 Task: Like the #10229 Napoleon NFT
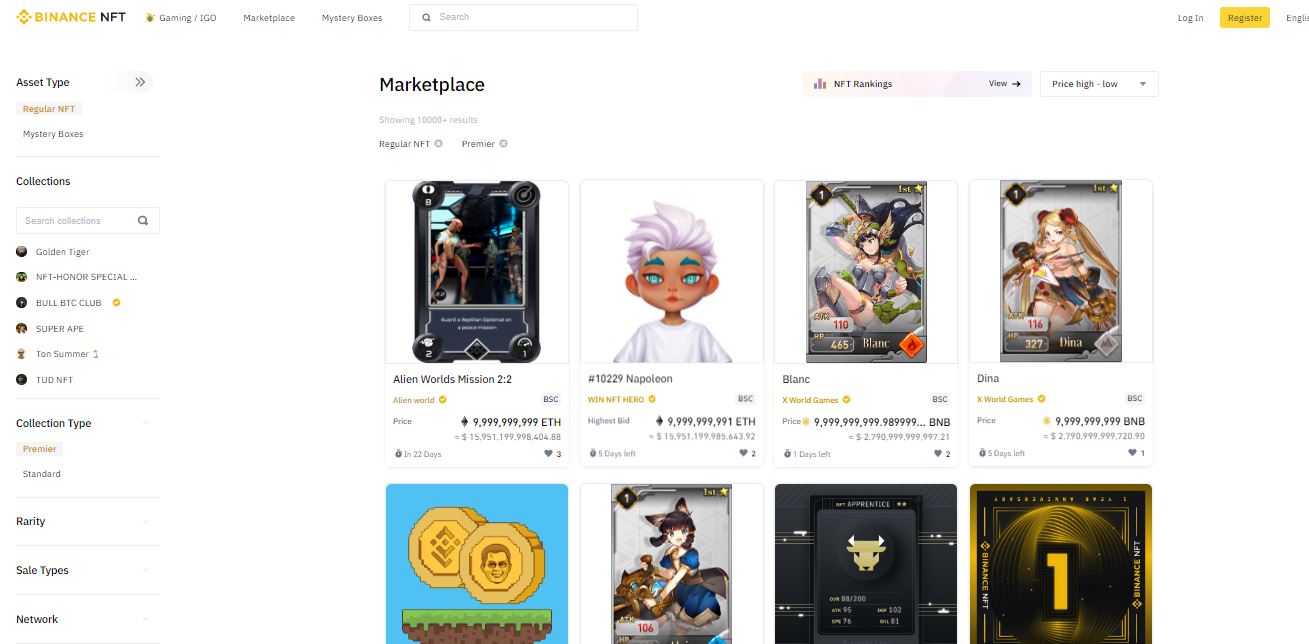point(742,453)
